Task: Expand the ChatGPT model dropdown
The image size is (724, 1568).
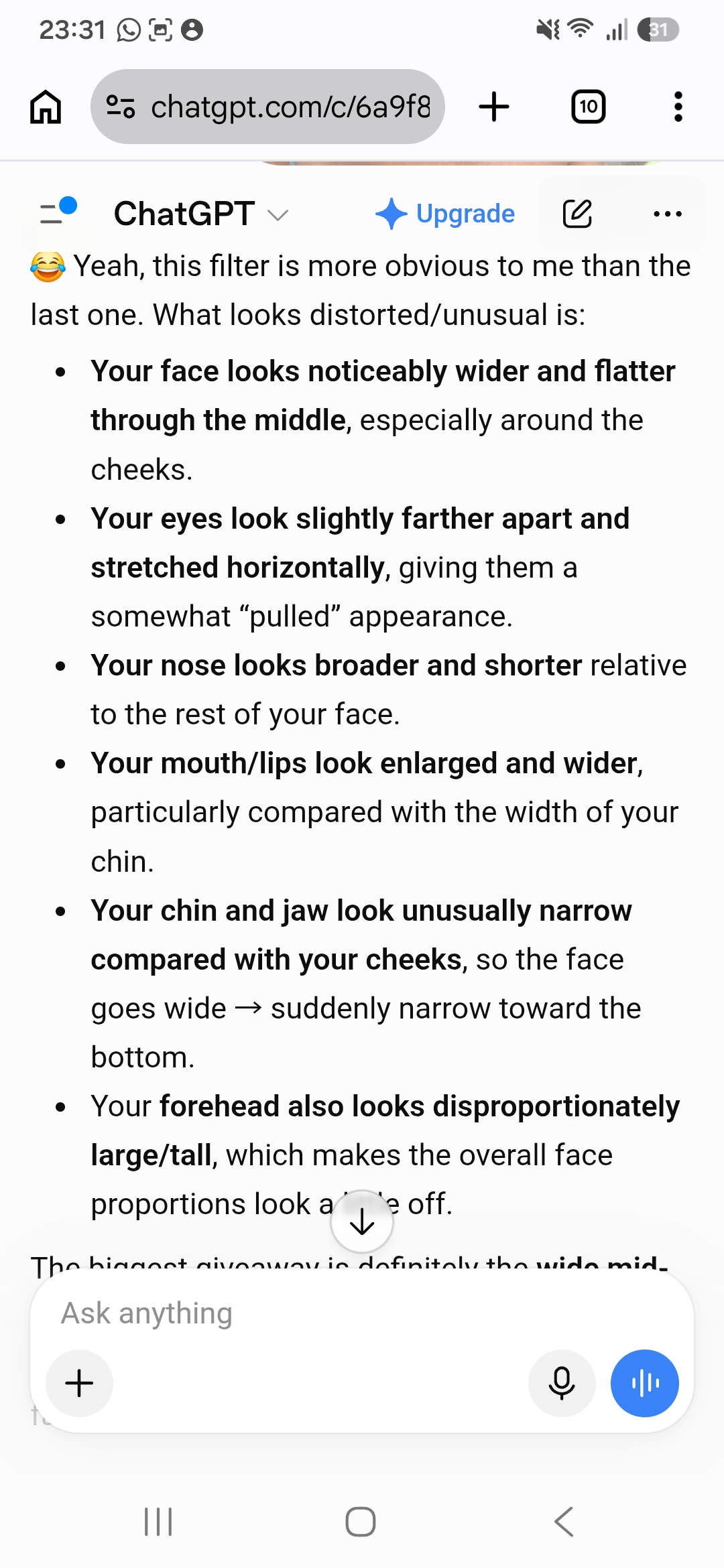Action: coord(201,214)
